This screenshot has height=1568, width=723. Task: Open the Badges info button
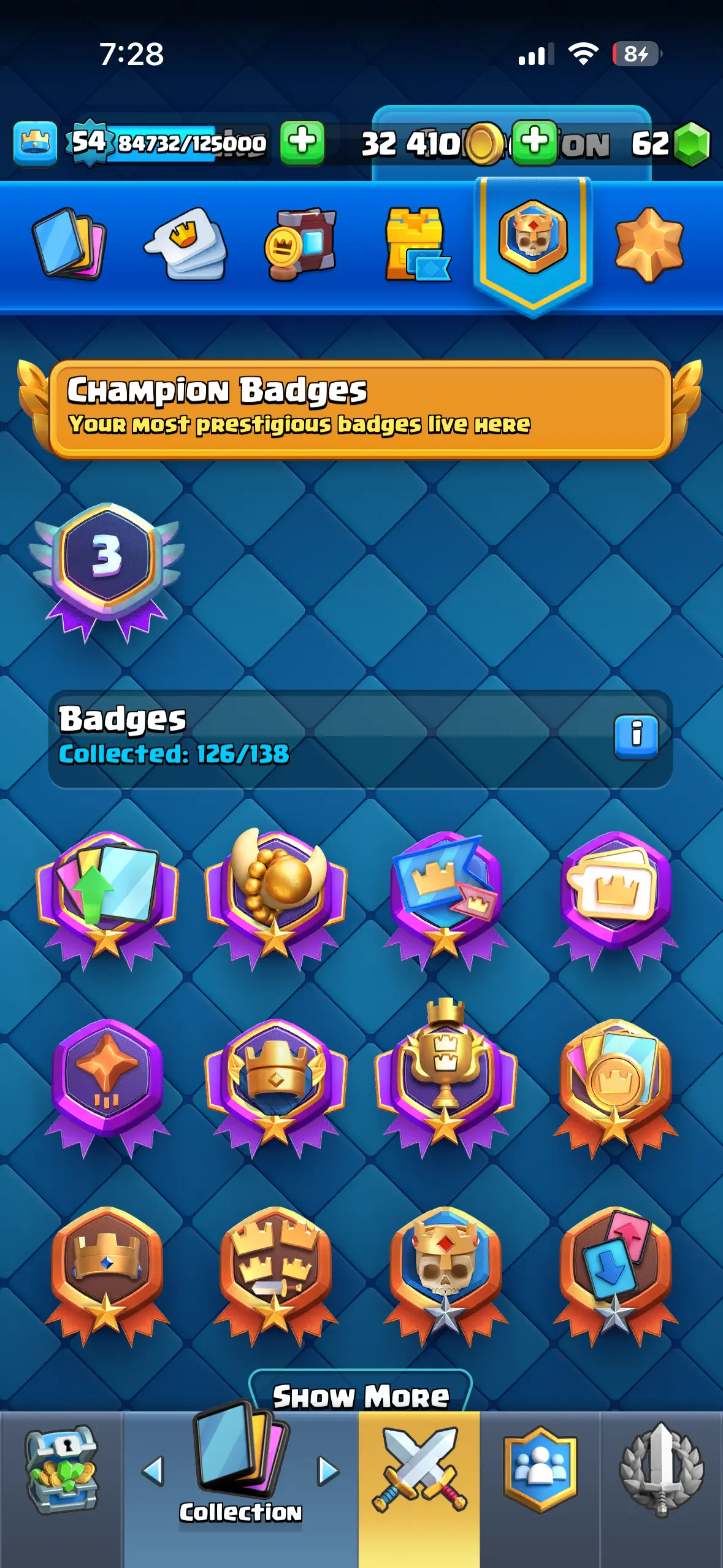(x=636, y=736)
